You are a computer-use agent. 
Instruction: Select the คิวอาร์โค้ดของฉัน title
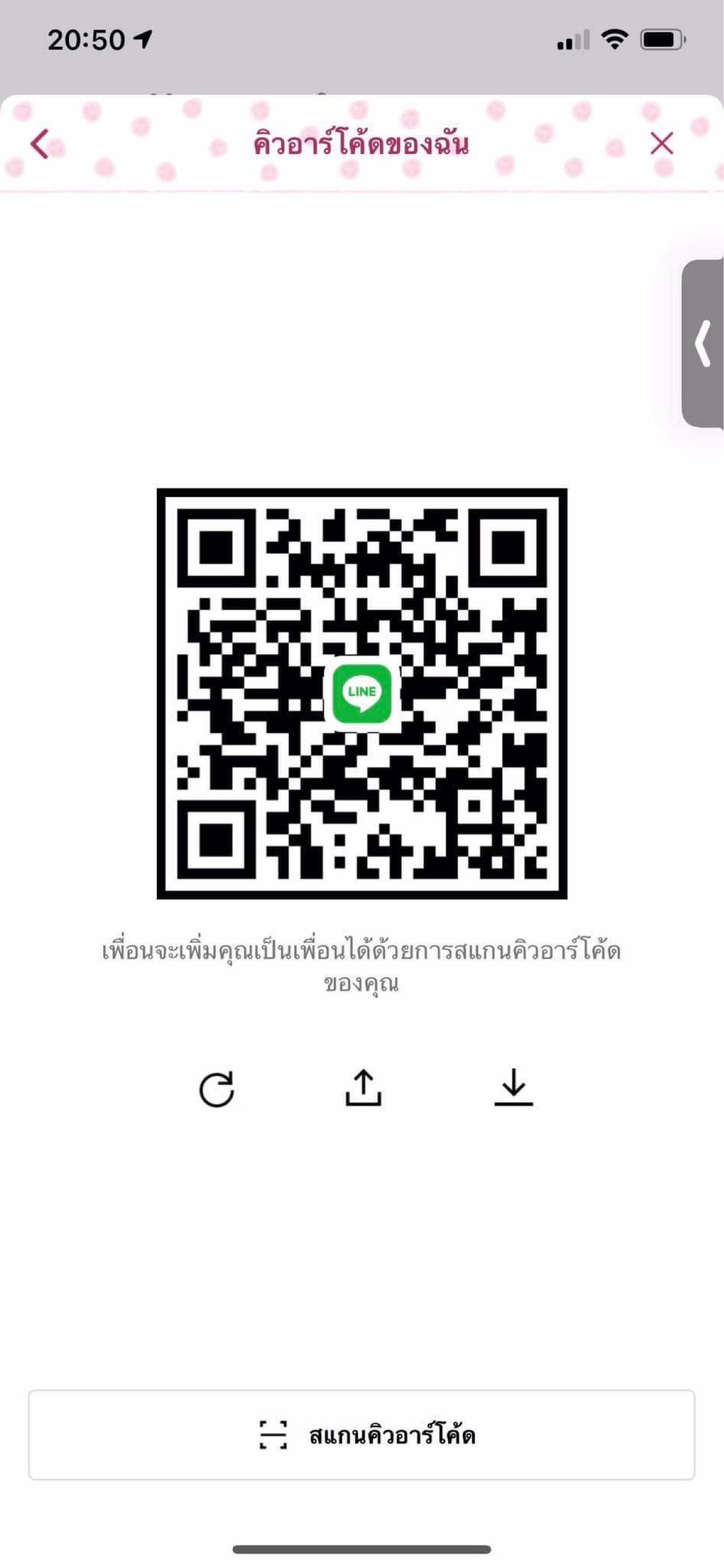pyautogui.click(x=362, y=143)
